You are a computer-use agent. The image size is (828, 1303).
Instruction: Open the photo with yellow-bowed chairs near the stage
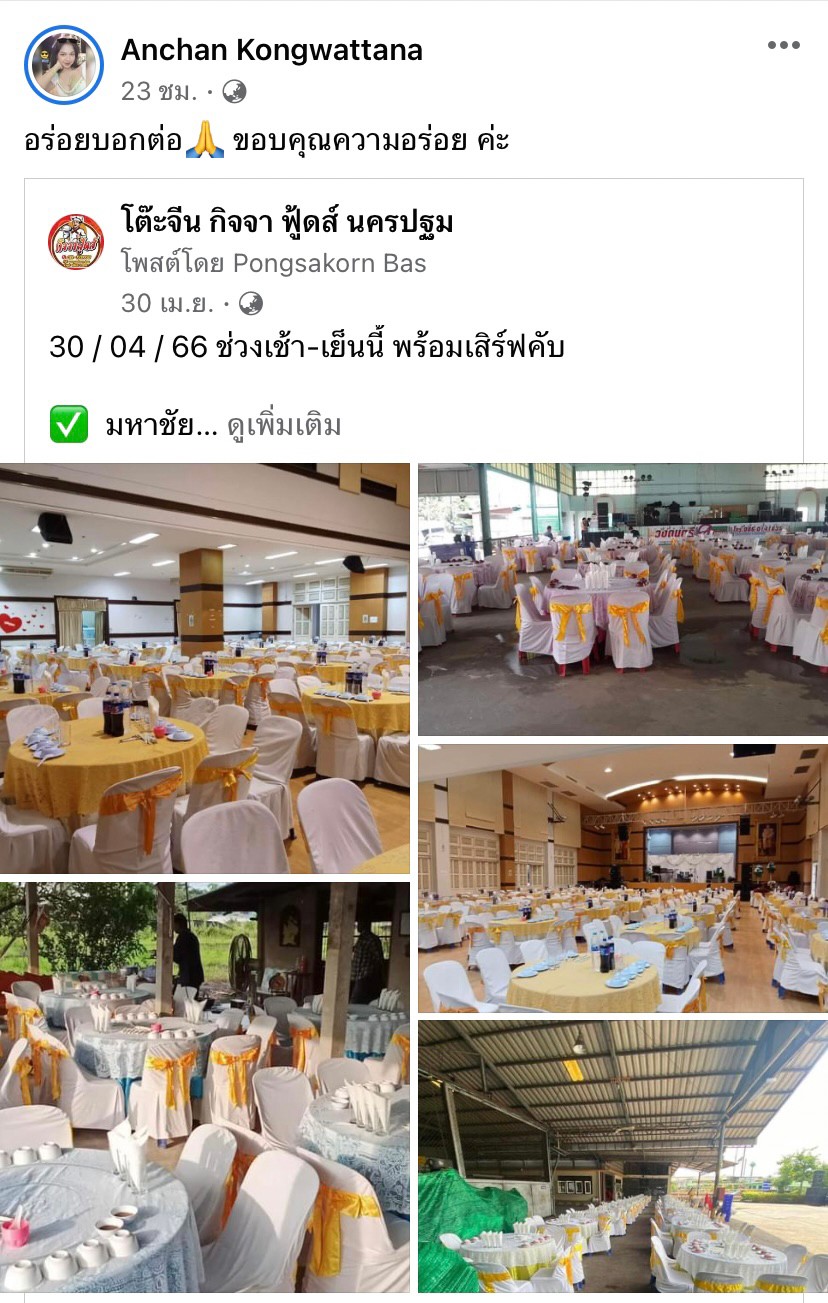[x=622, y=599]
